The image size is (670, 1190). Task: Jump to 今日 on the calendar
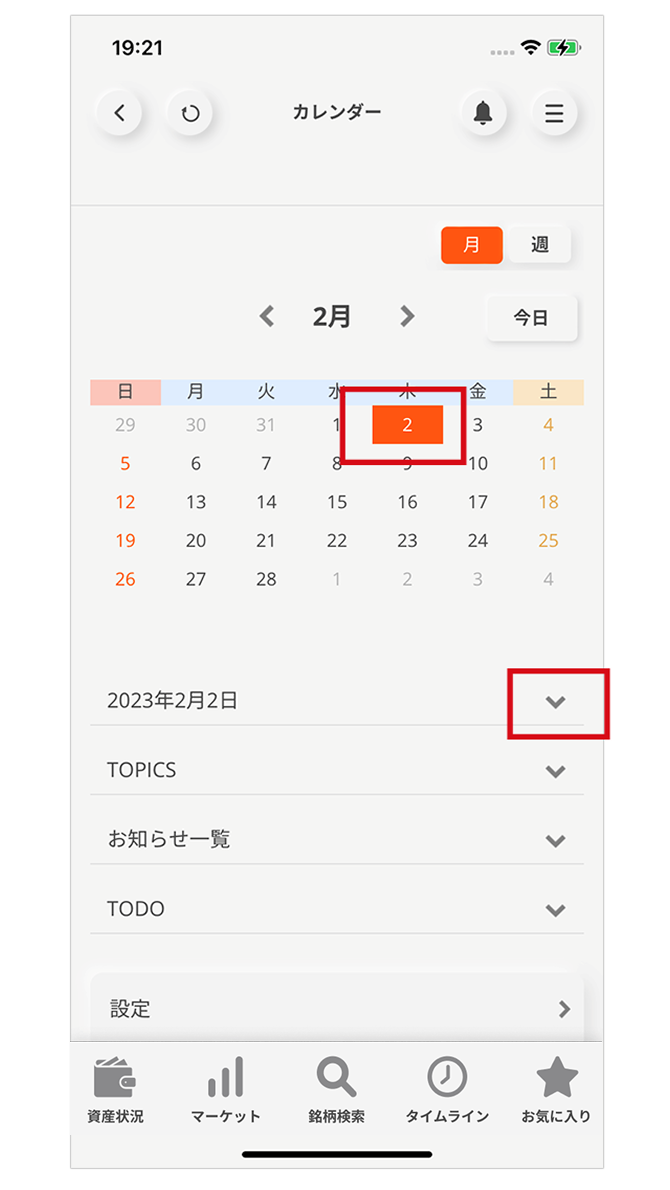tap(531, 318)
